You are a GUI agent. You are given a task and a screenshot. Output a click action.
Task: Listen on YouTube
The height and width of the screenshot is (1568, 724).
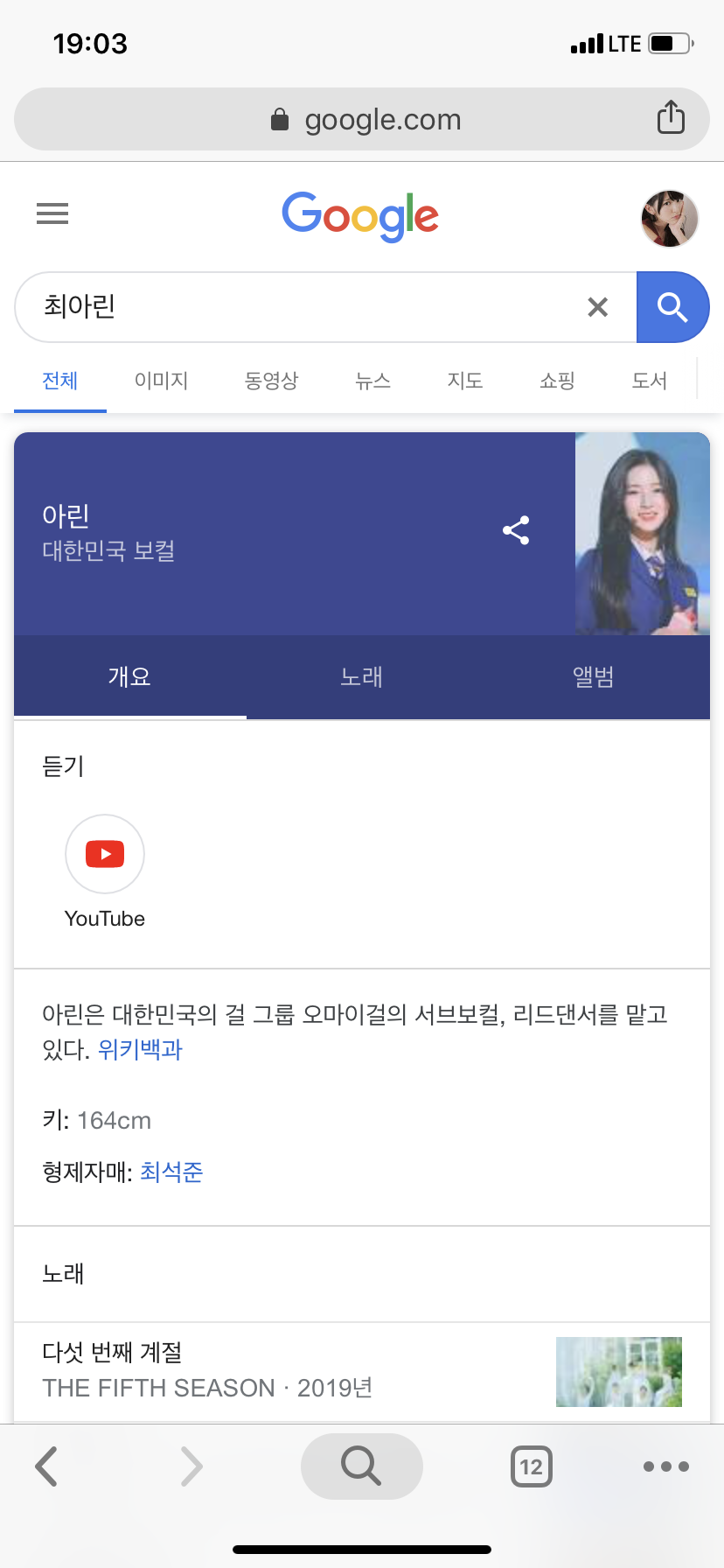coord(105,855)
